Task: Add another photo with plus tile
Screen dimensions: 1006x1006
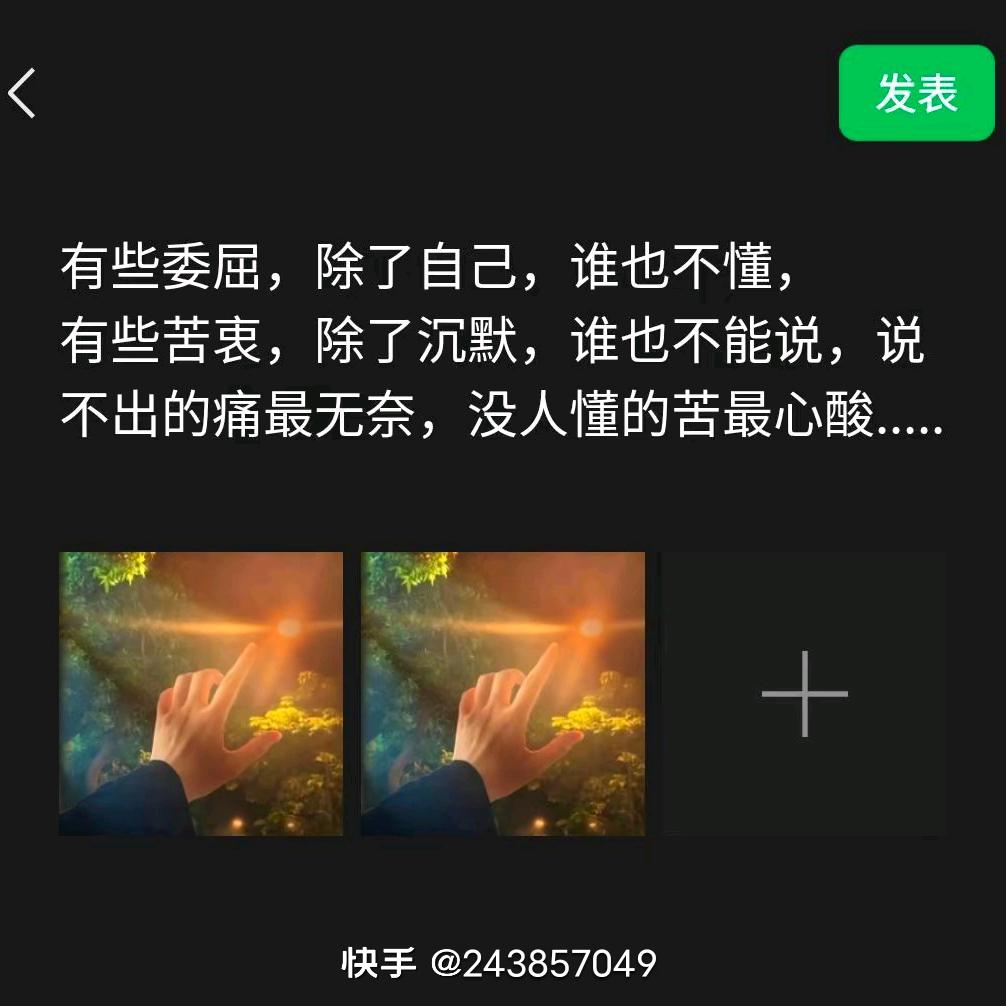Action: 805,693
